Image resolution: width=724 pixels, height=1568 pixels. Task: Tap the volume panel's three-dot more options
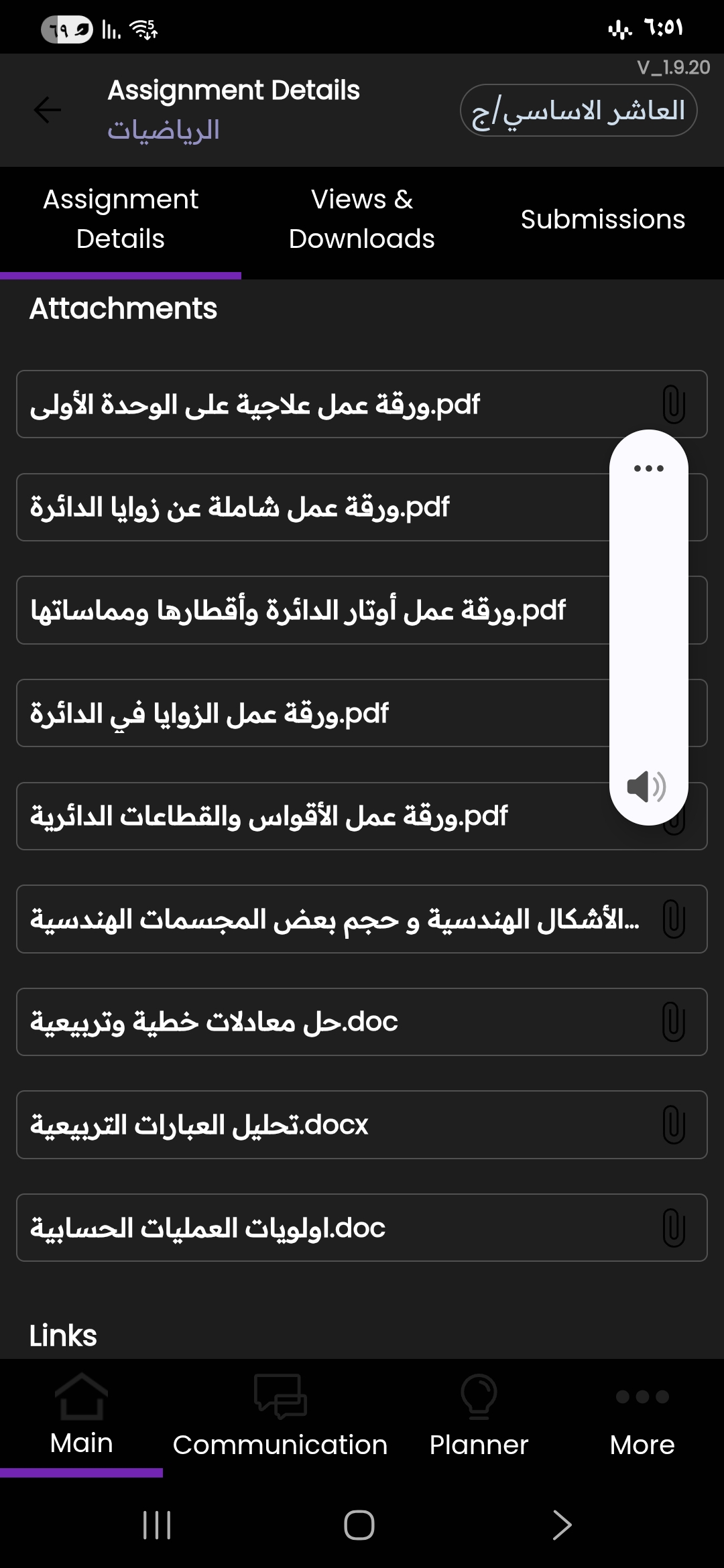coord(648,468)
